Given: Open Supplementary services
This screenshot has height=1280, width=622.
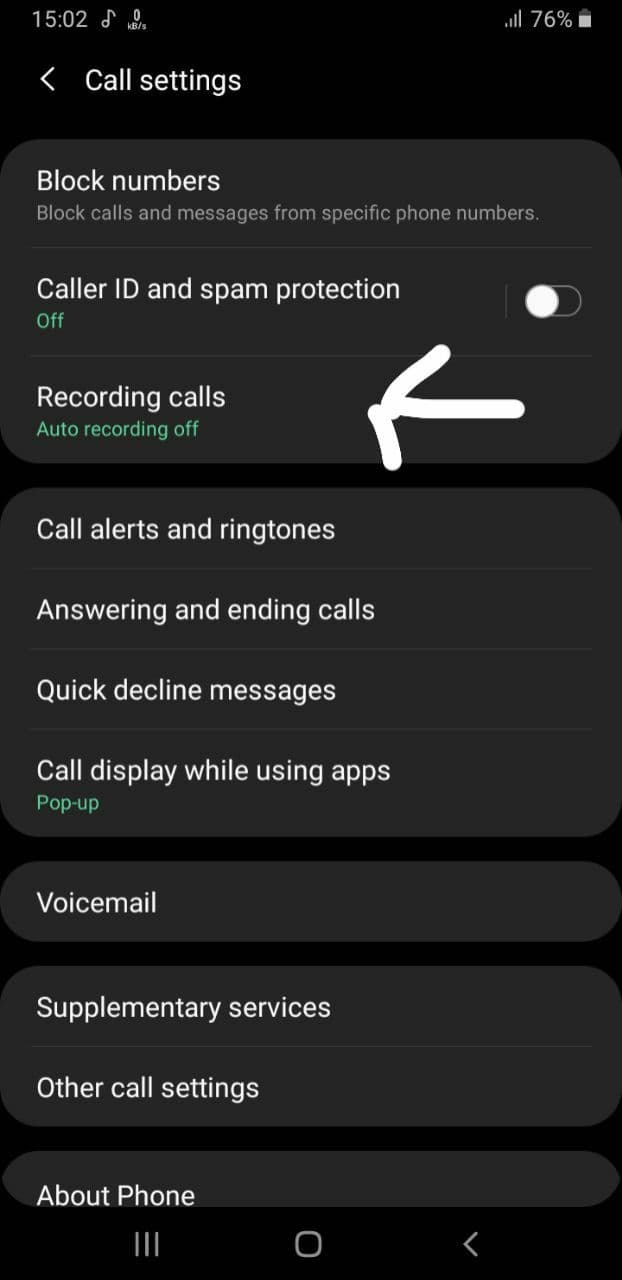Looking at the screenshot, I should [x=311, y=1007].
